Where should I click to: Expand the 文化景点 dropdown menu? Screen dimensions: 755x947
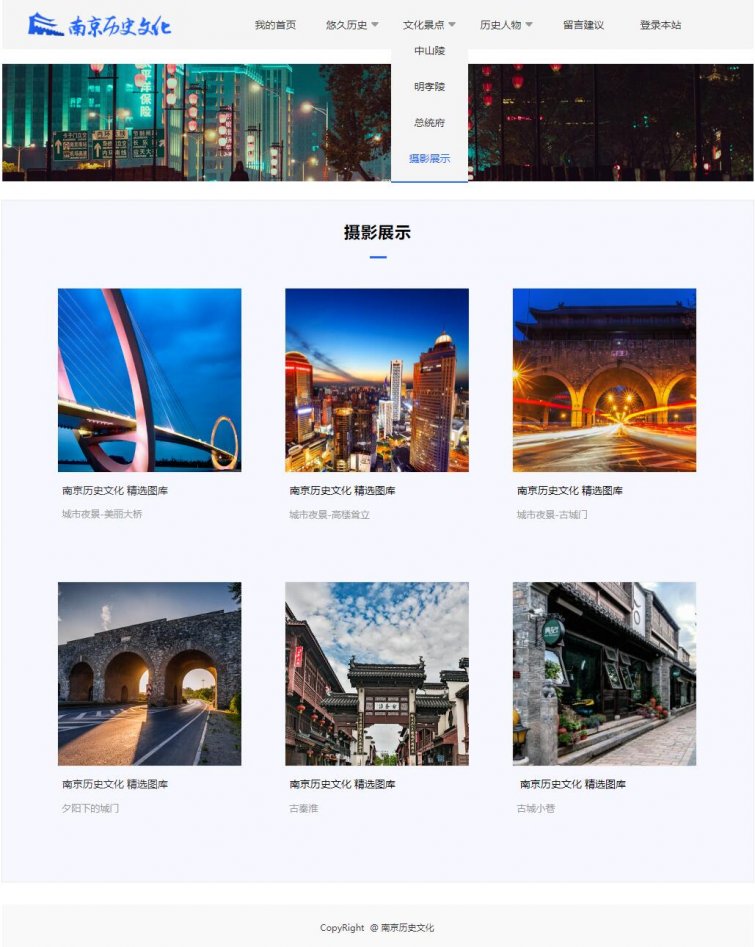pyautogui.click(x=429, y=25)
